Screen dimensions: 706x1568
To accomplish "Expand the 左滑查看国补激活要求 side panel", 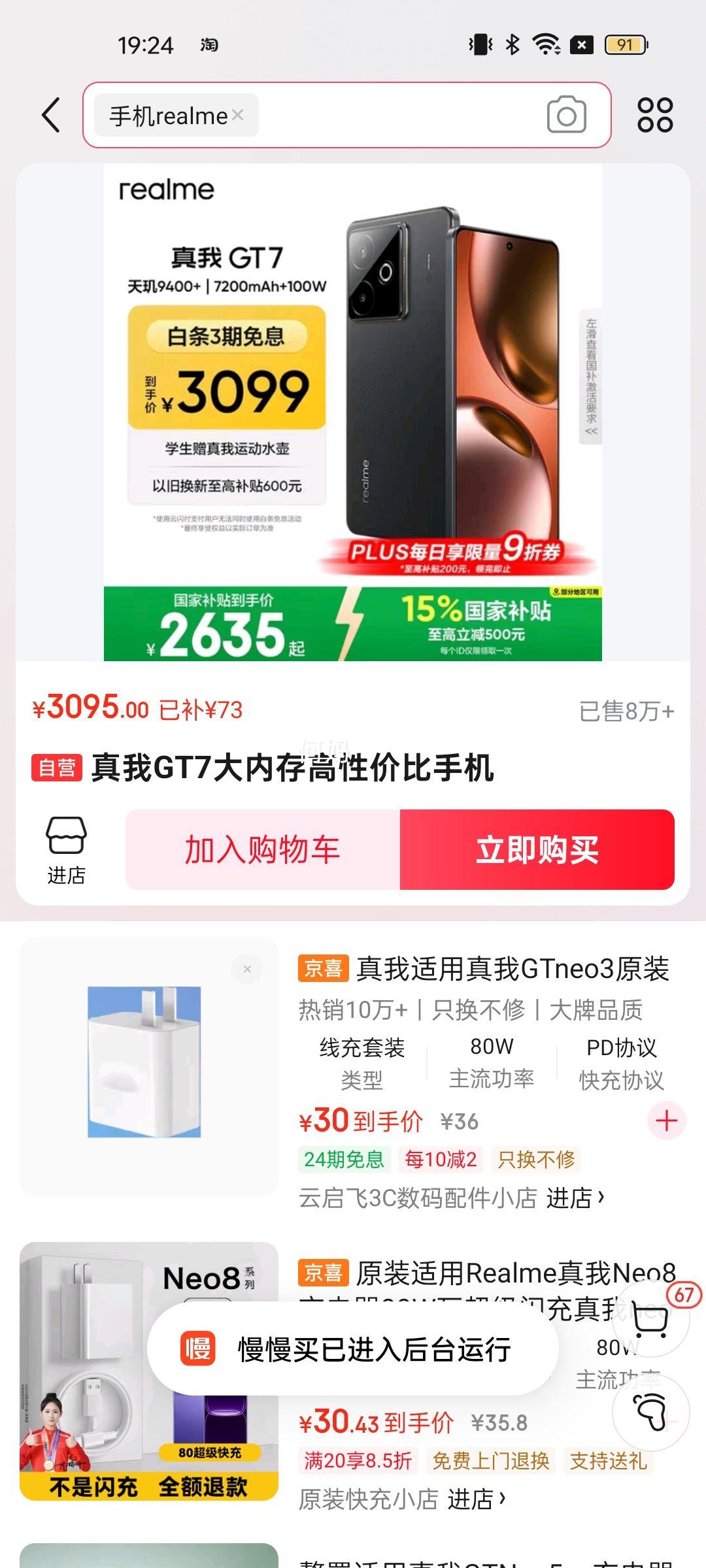I will coord(589,377).
